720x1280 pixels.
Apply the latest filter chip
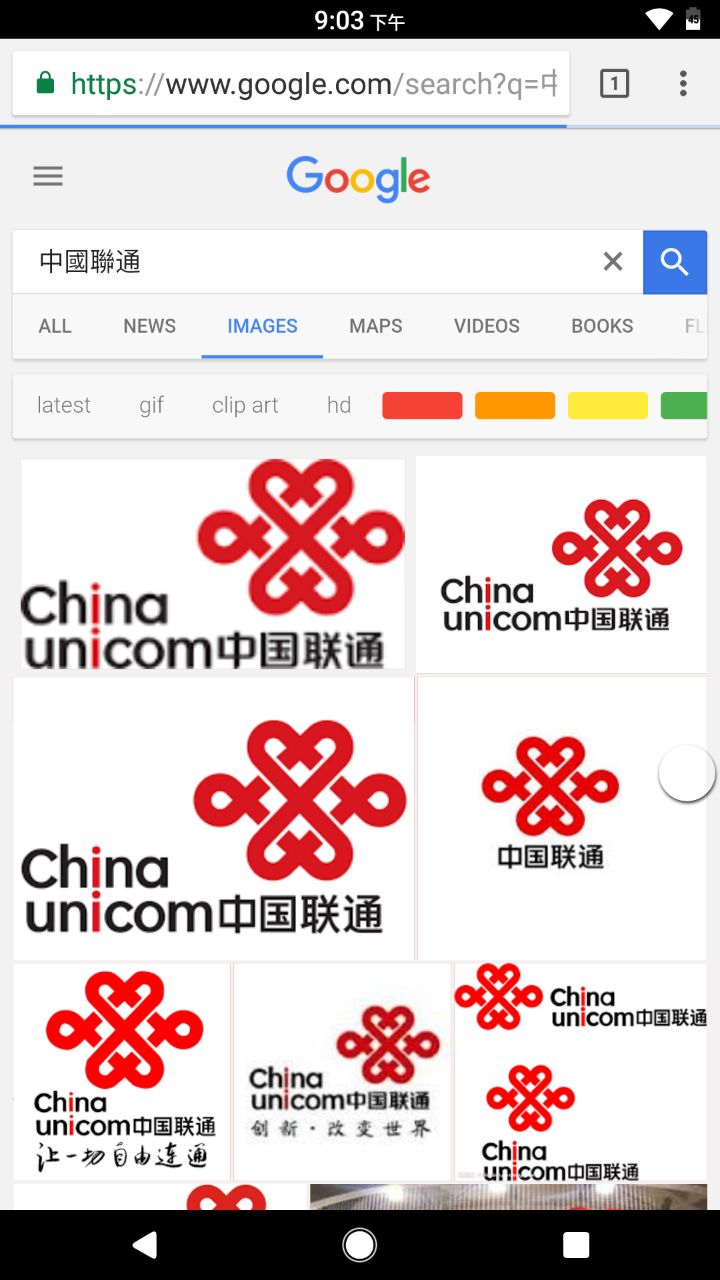pyautogui.click(x=64, y=405)
